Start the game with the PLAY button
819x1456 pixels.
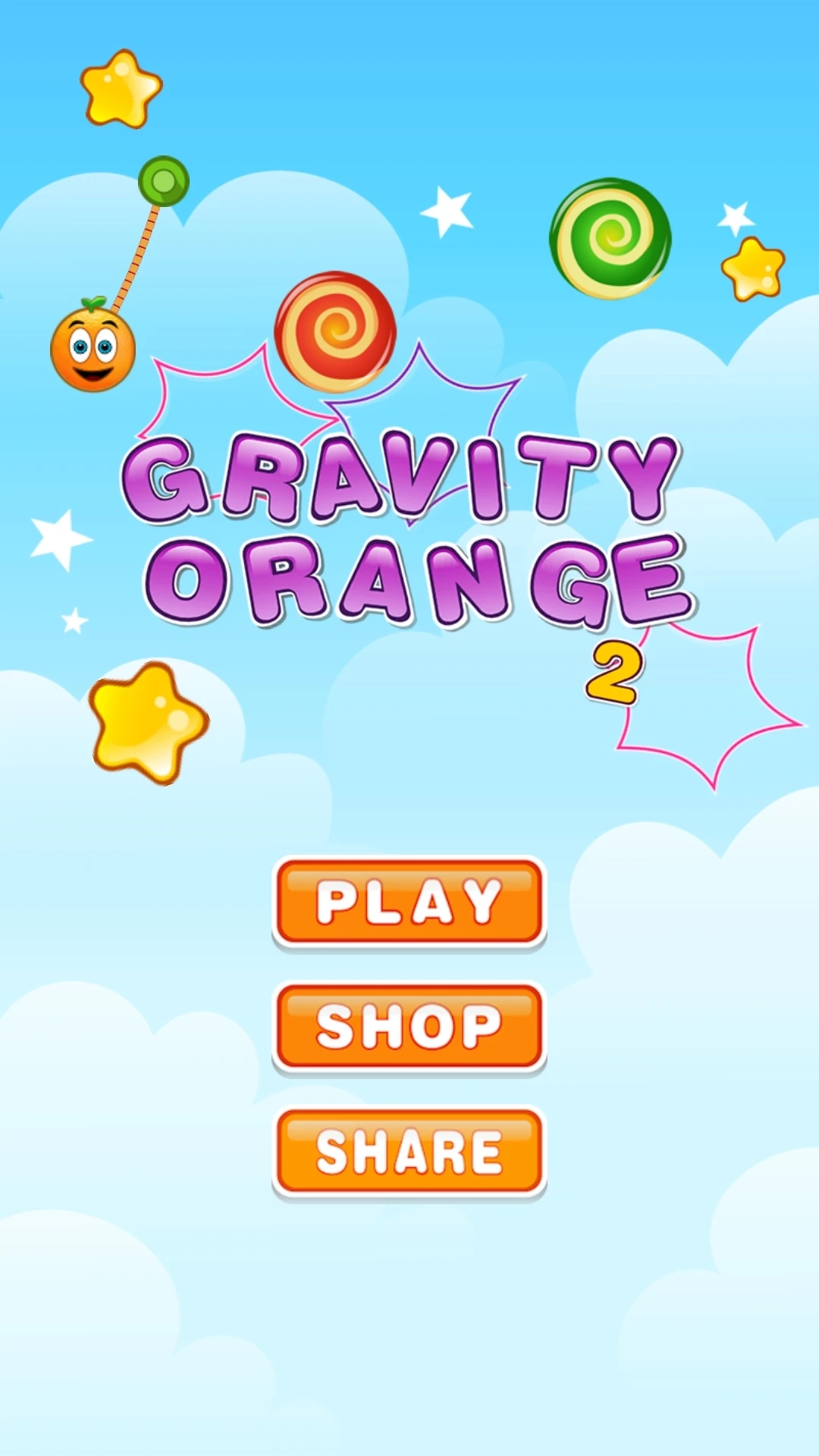point(409,902)
